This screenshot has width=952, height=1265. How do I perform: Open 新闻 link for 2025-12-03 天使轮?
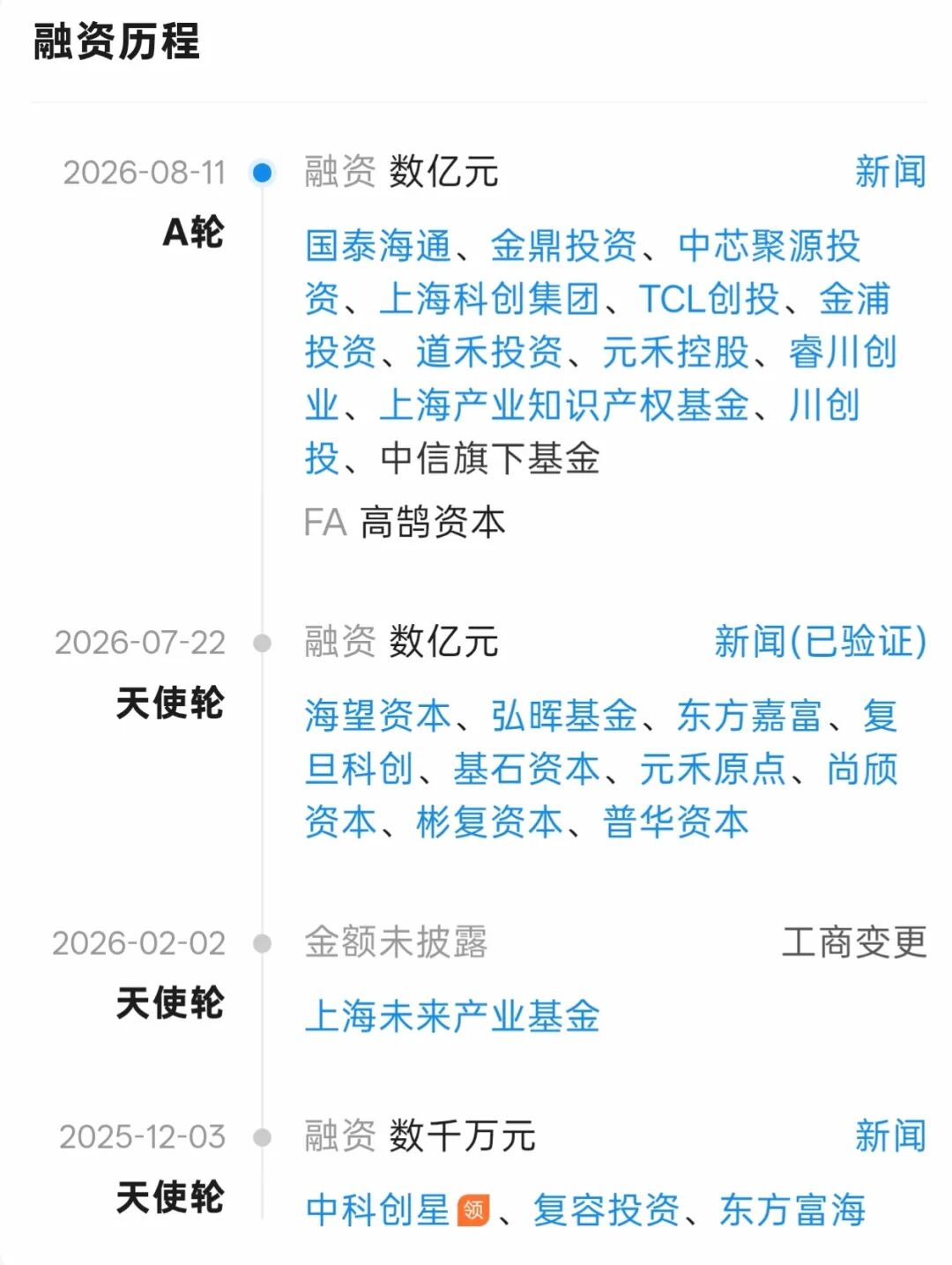890,1135
